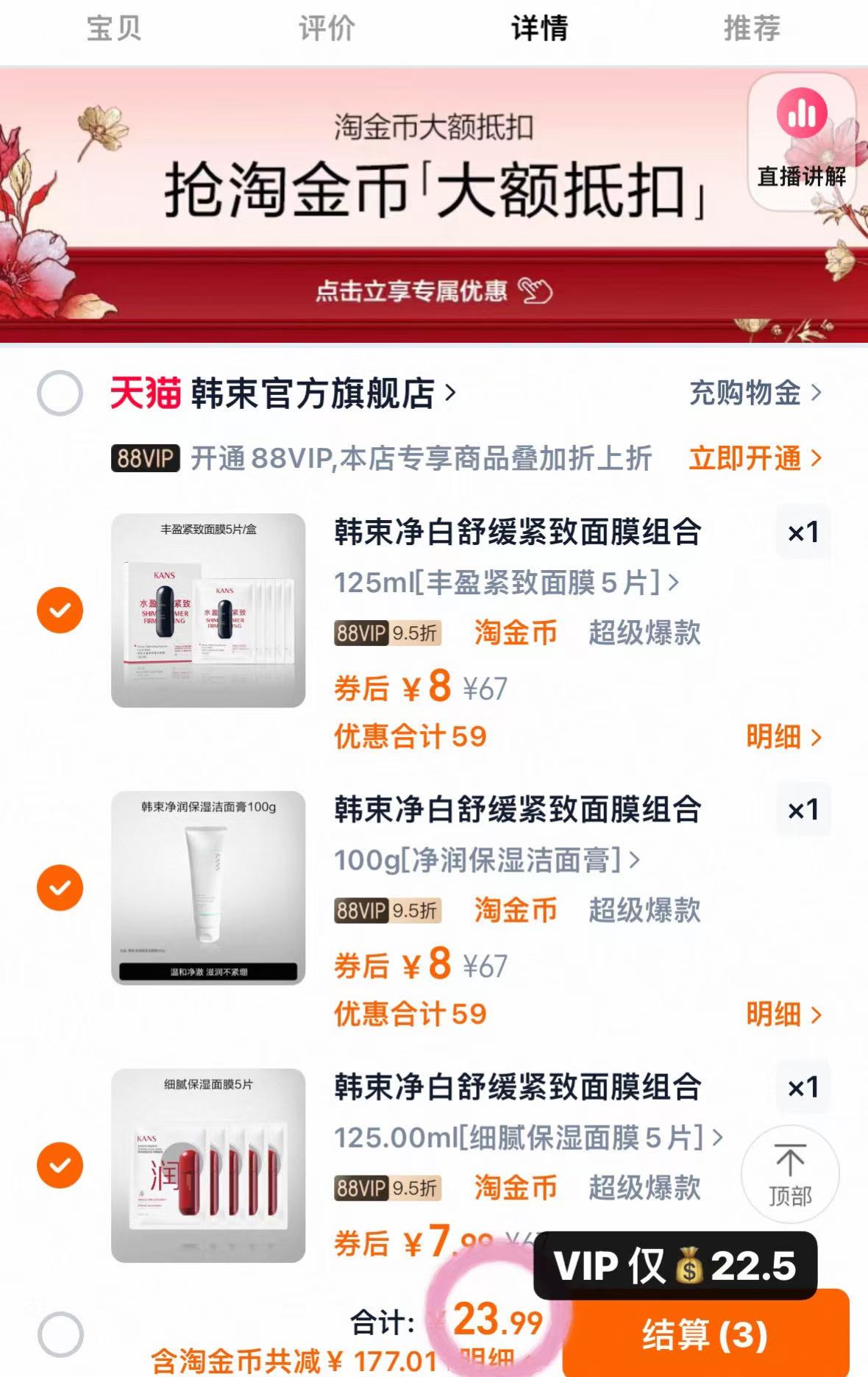Click the 顶部 back-to-top icon
Screen dimensions: 868x1377
point(790,1175)
